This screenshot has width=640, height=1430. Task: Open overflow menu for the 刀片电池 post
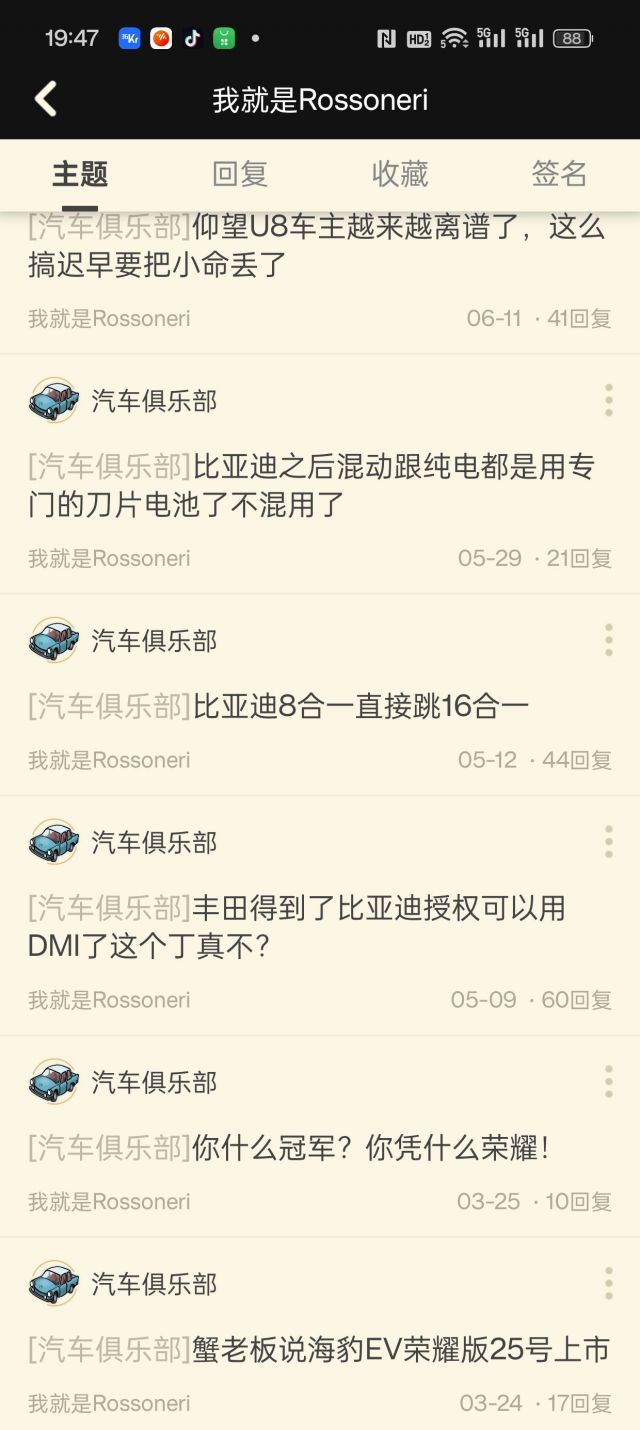tap(608, 401)
